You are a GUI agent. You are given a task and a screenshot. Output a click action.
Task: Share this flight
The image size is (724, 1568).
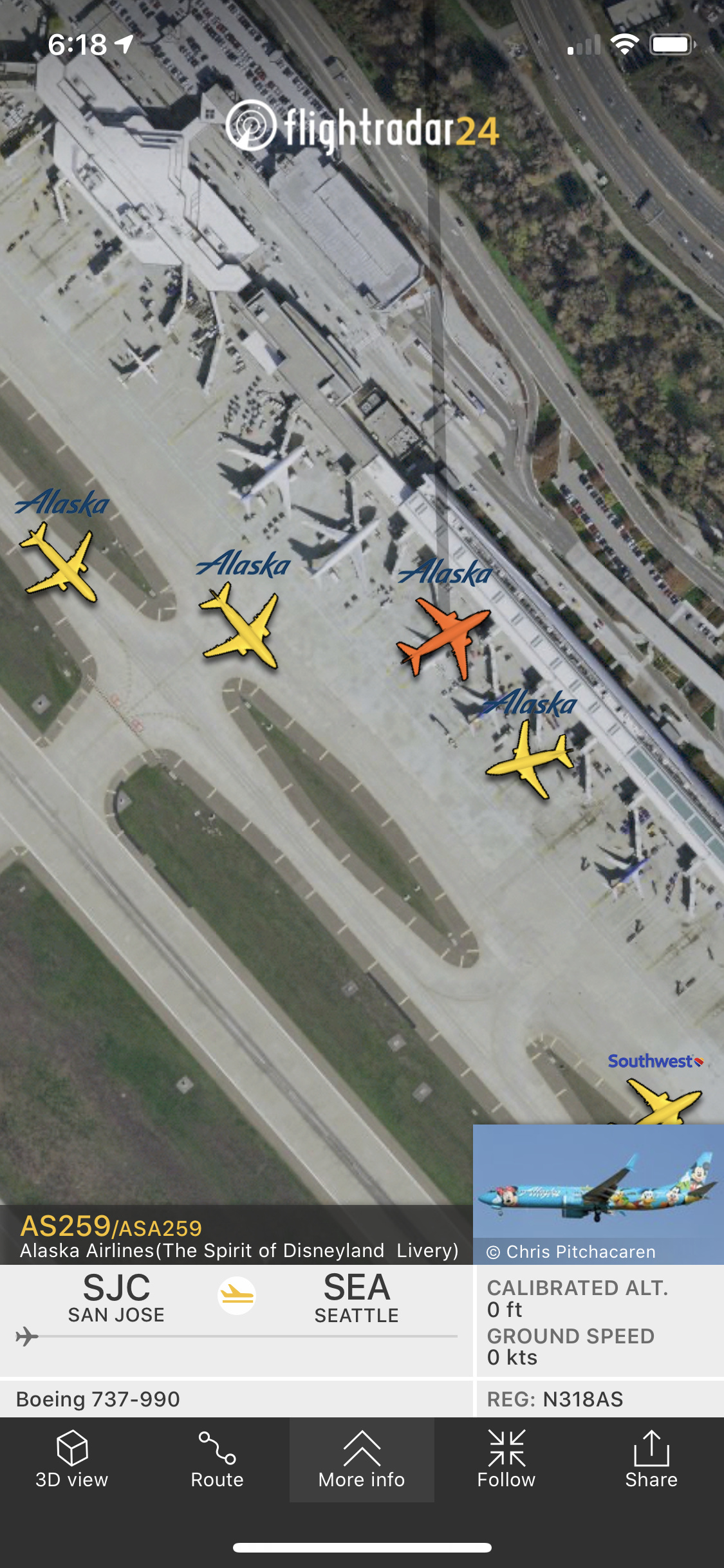coord(651,1459)
